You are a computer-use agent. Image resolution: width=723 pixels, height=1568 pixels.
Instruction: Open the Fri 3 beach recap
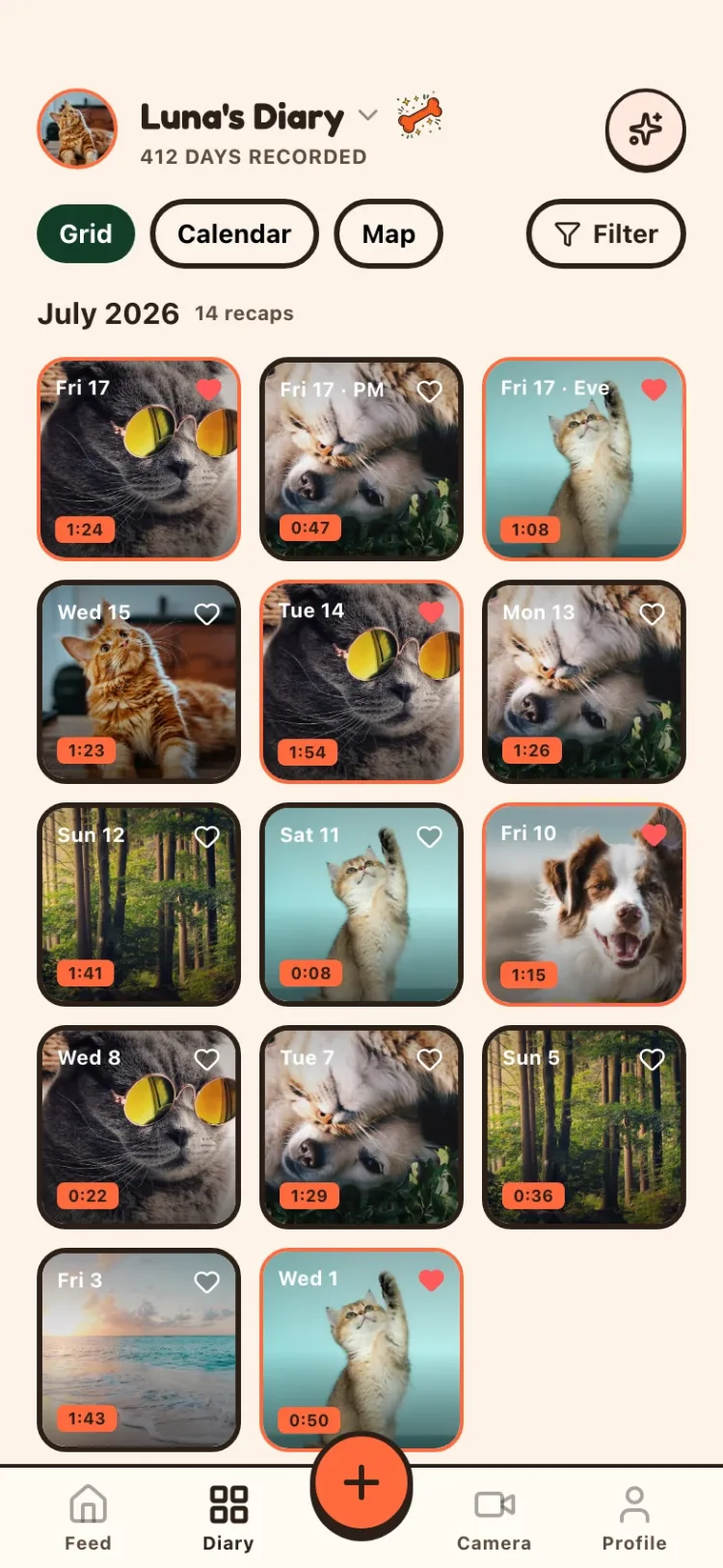139,1350
